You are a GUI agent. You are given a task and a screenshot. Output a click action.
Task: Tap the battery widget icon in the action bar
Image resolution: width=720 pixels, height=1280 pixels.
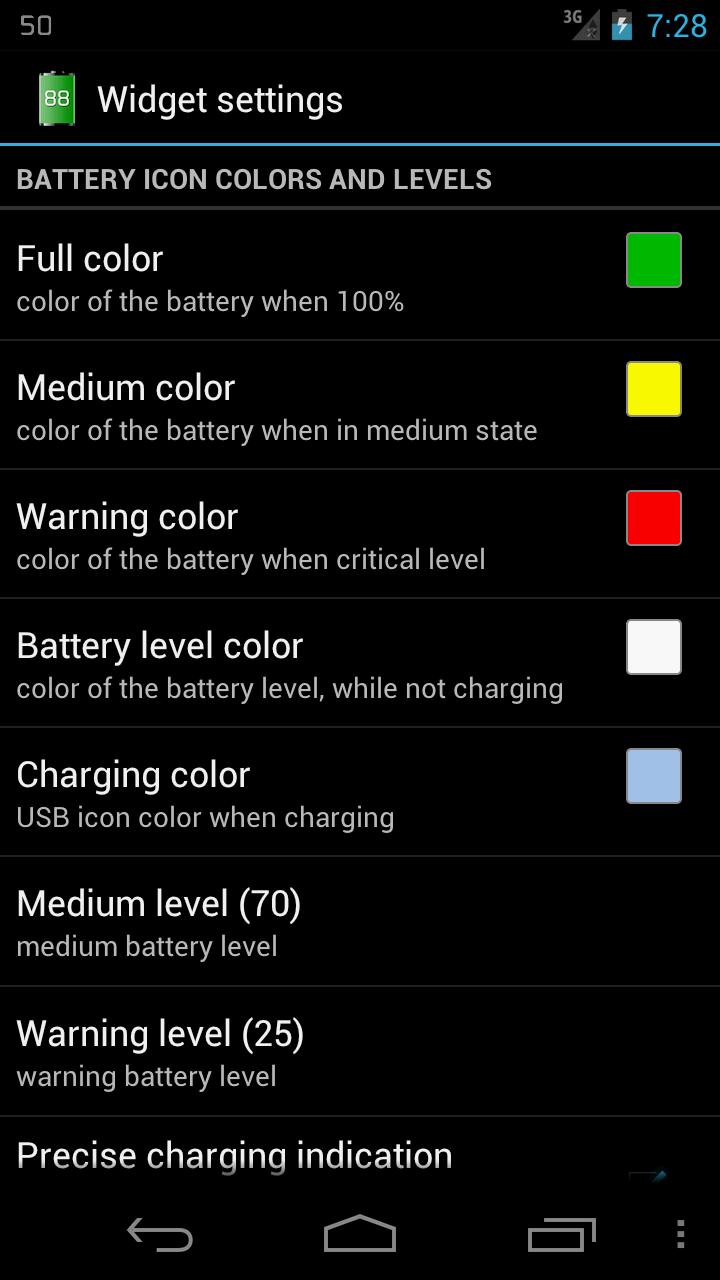57,97
